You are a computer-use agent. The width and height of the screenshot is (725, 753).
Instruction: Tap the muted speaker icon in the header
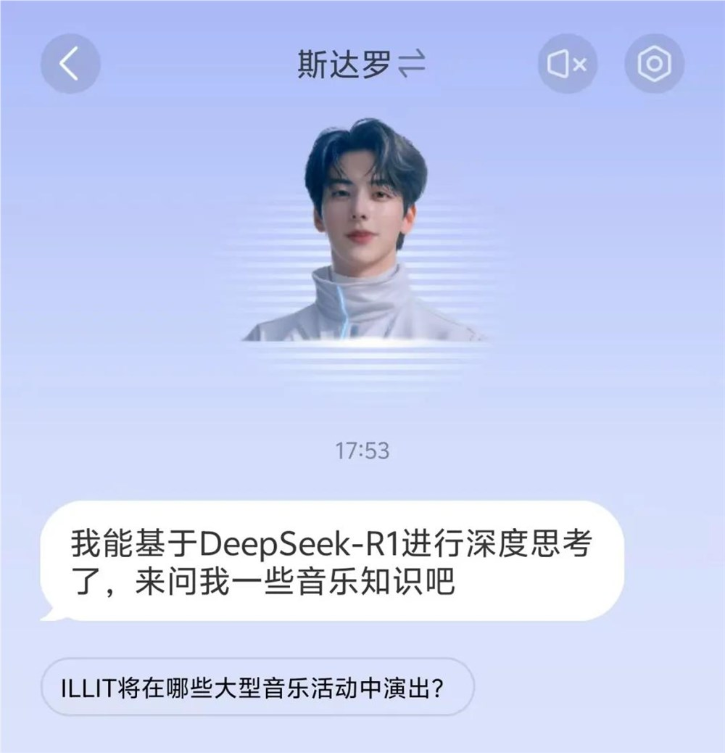[x=567, y=62]
